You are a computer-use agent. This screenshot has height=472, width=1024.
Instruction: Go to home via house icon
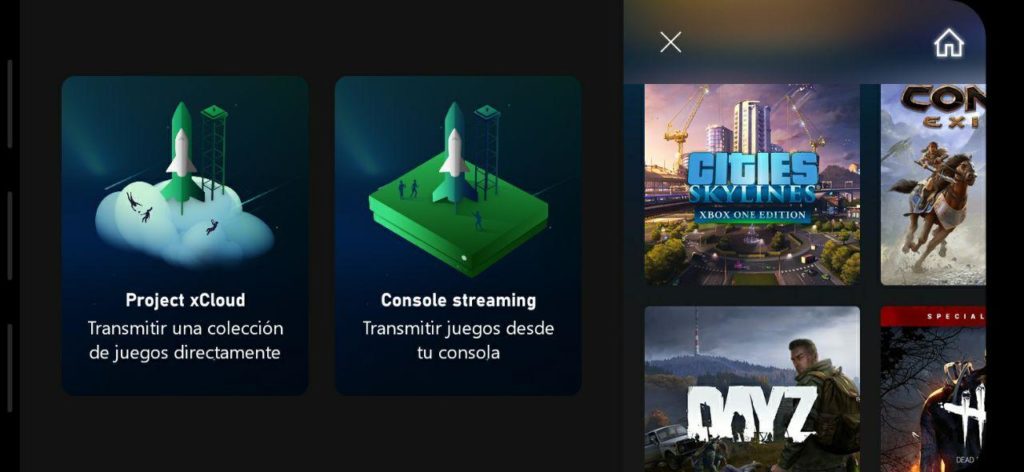(x=948, y=43)
